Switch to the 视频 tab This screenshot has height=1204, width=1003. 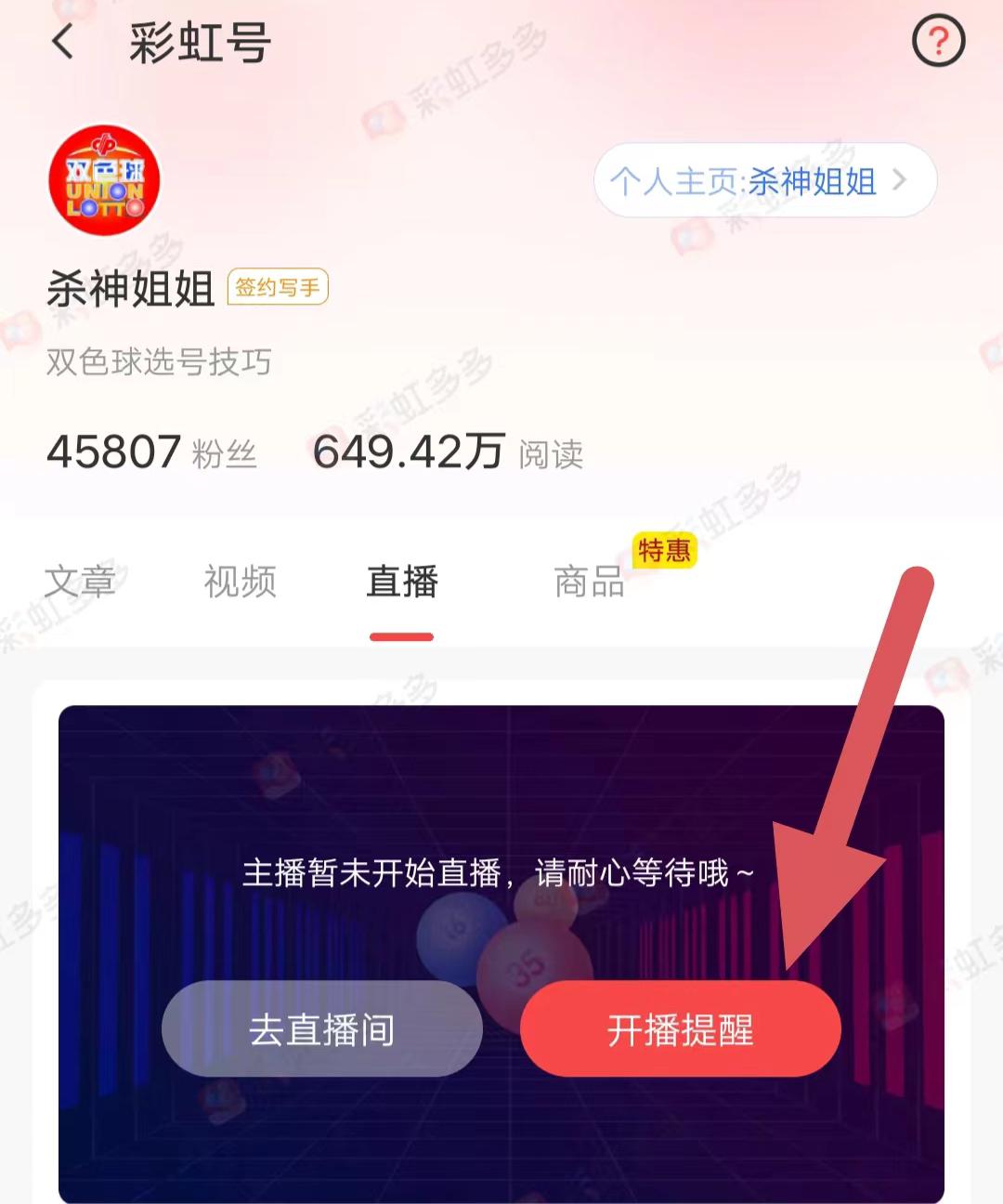click(240, 582)
